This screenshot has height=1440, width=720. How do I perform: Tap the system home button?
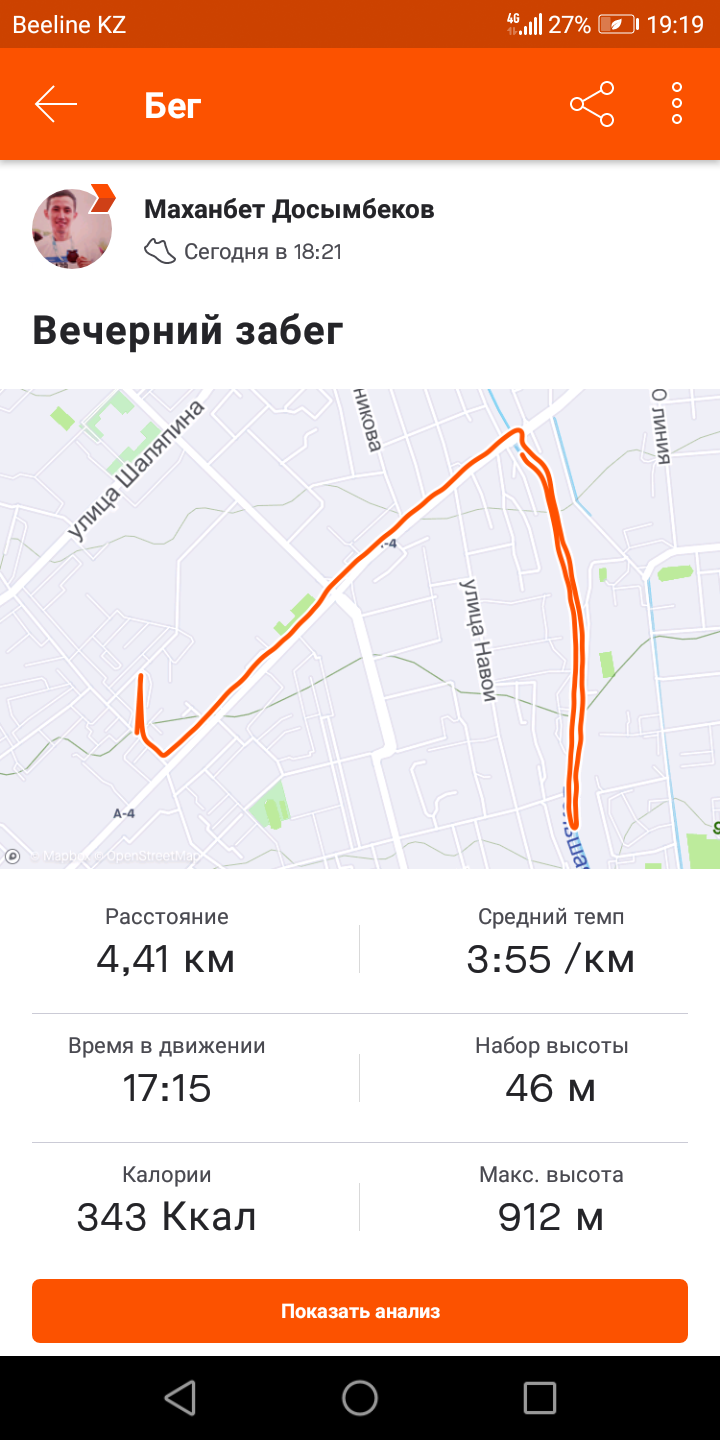tap(360, 1398)
